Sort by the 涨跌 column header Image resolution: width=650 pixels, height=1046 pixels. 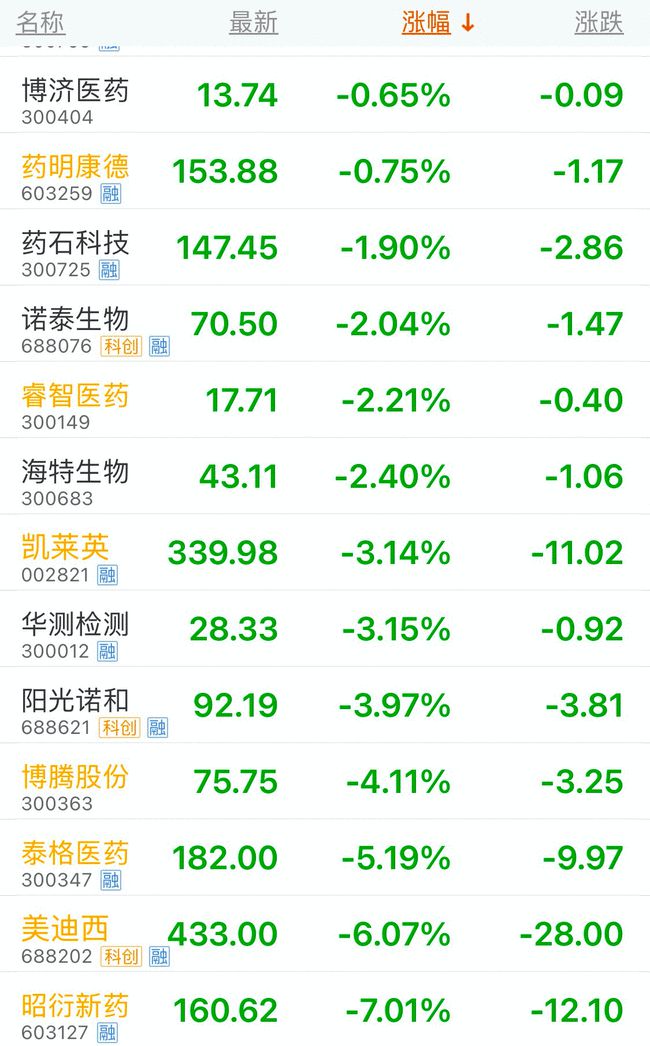pos(599,23)
